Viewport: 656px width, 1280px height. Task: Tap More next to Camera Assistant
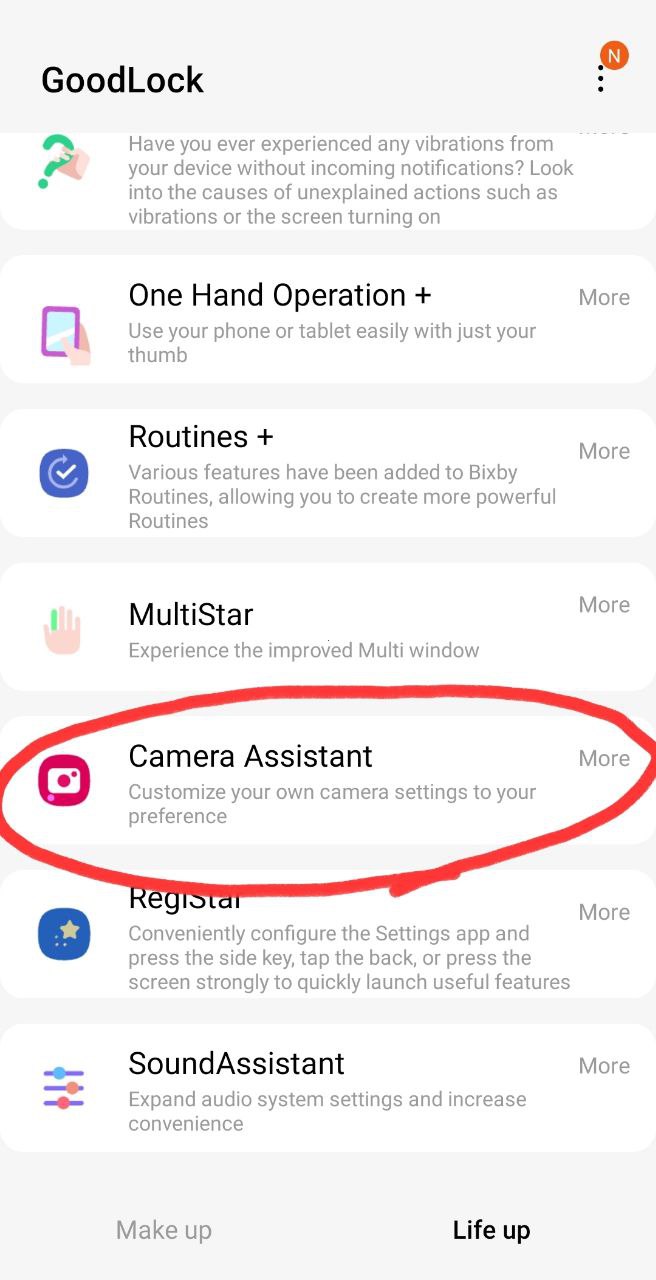[x=604, y=758]
